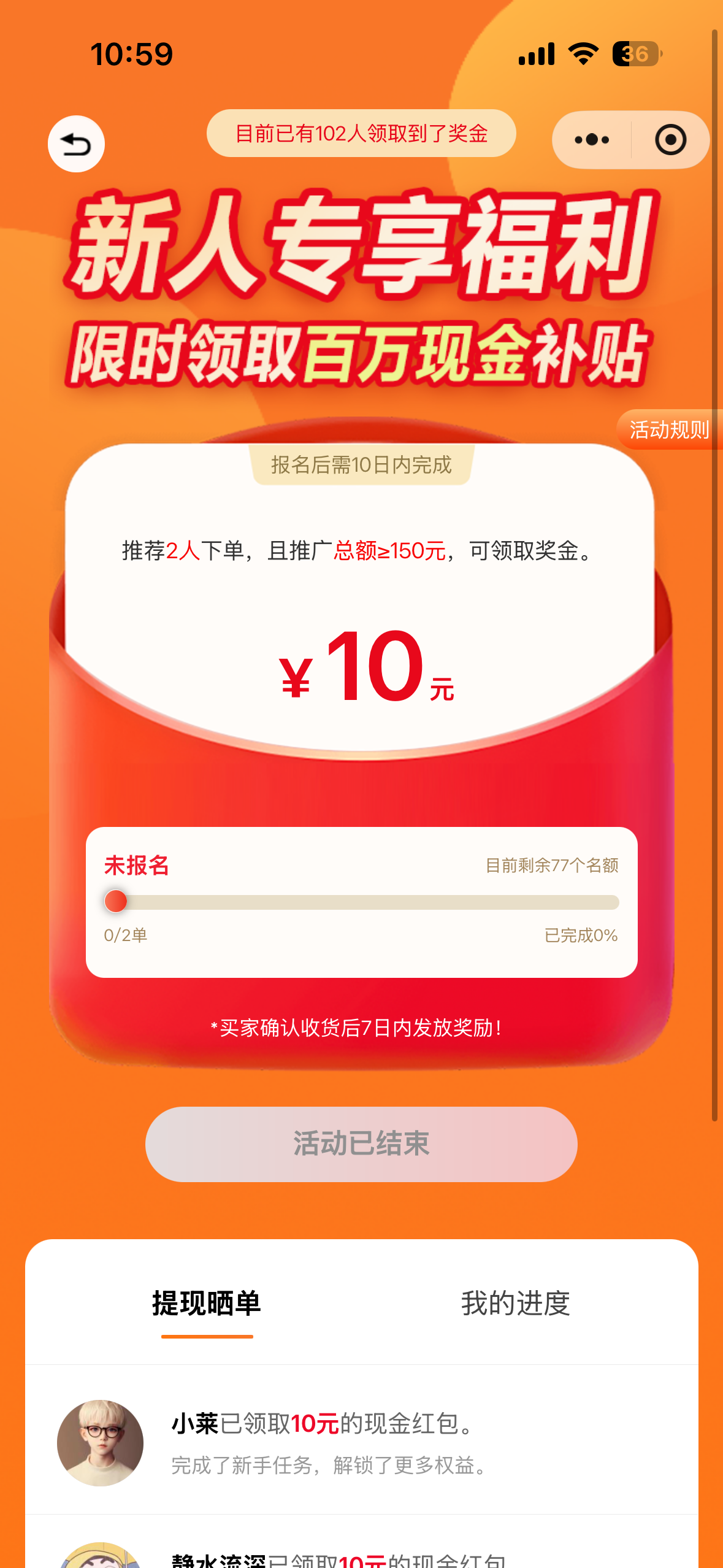Tap the ¥10 red envelope amount
This screenshot has height=1568, width=723.
[364, 669]
